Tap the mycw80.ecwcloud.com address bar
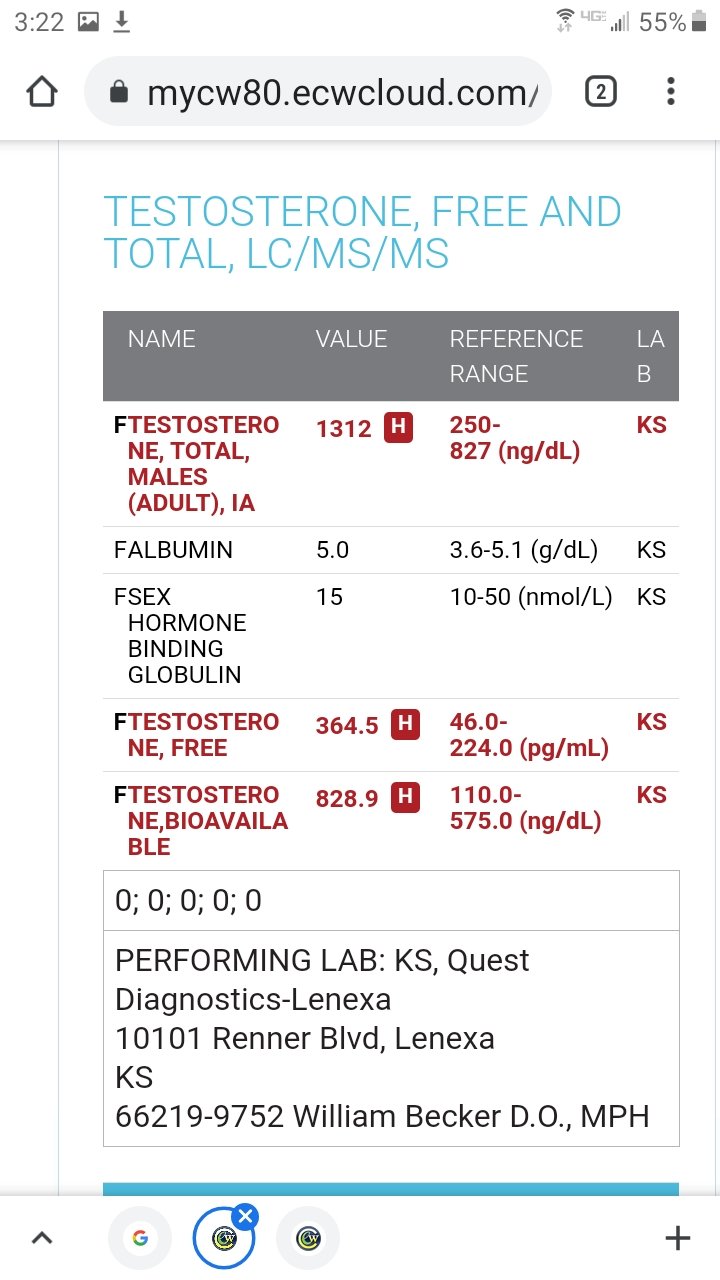This screenshot has height=1280, width=720. coord(318,93)
